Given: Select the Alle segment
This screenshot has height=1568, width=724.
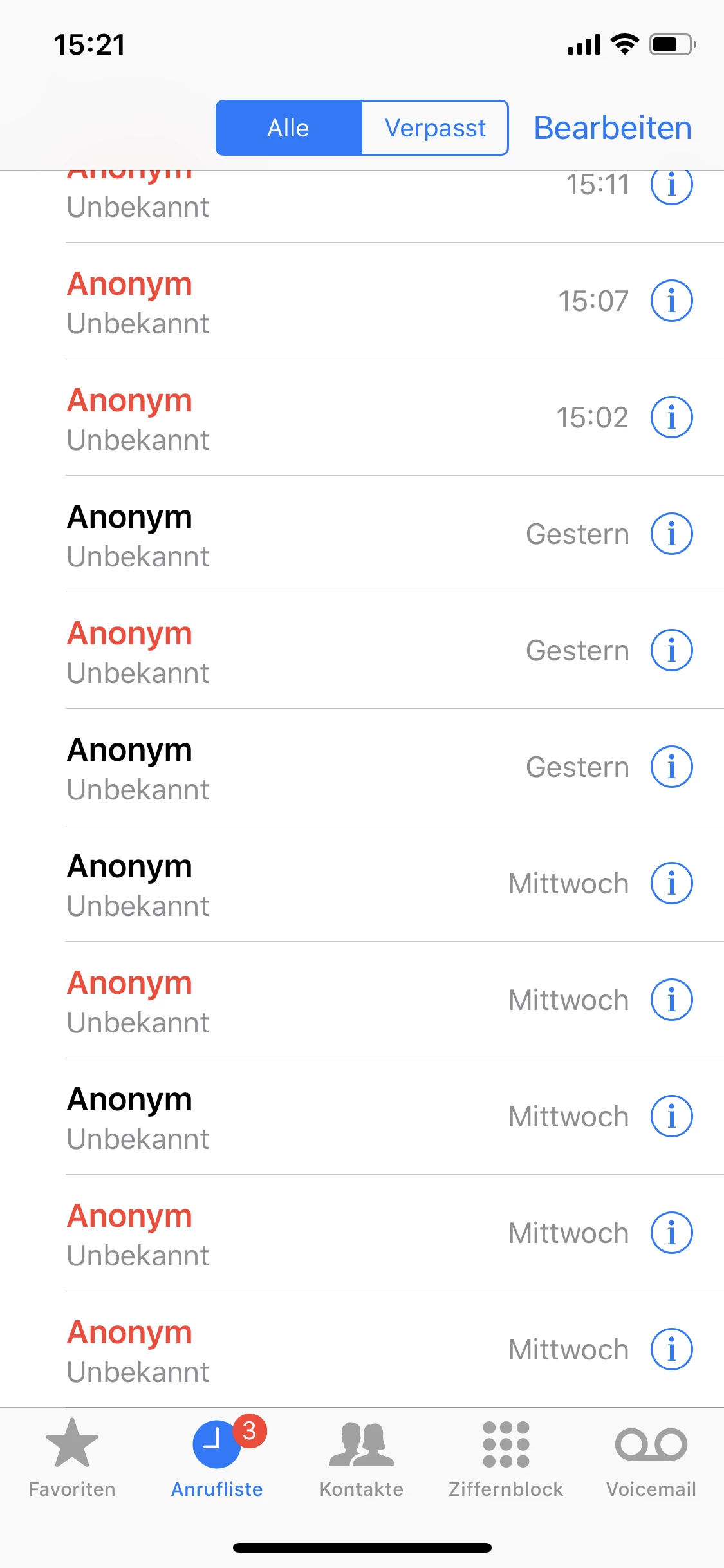Looking at the screenshot, I should click(x=288, y=128).
